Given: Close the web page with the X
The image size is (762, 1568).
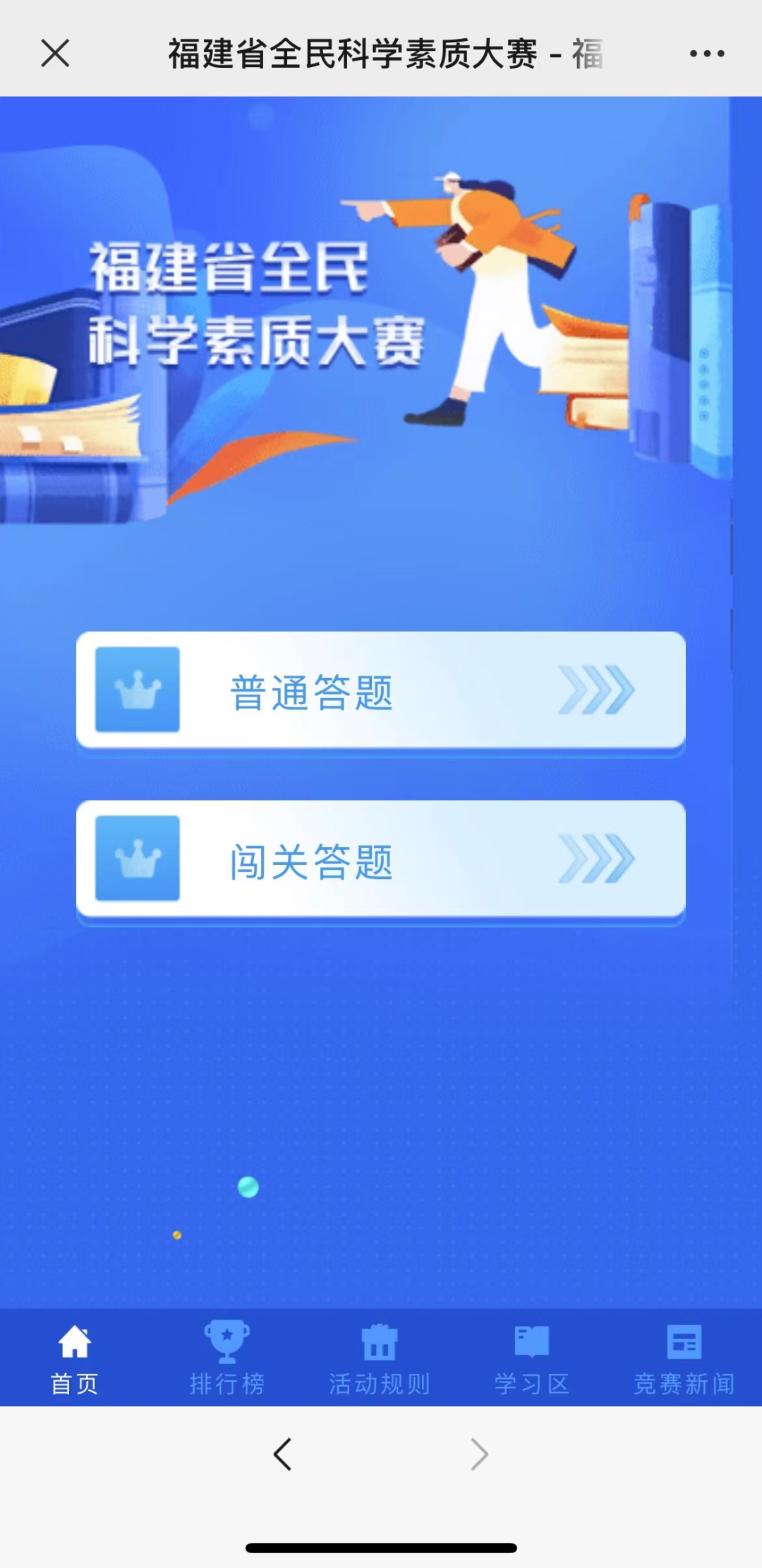Looking at the screenshot, I should [x=55, y=53].
